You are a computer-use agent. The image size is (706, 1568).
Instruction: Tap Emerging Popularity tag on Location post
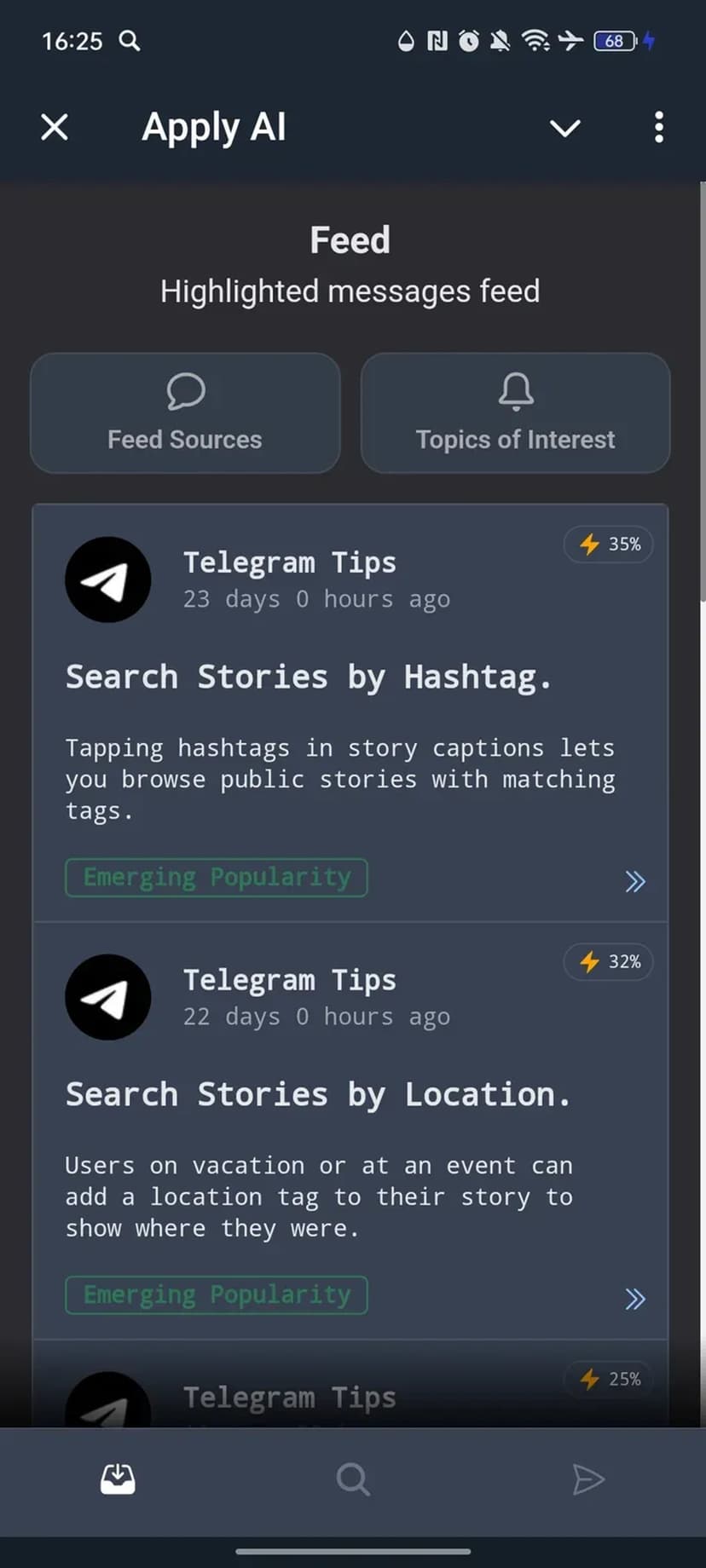point(217,1295)
